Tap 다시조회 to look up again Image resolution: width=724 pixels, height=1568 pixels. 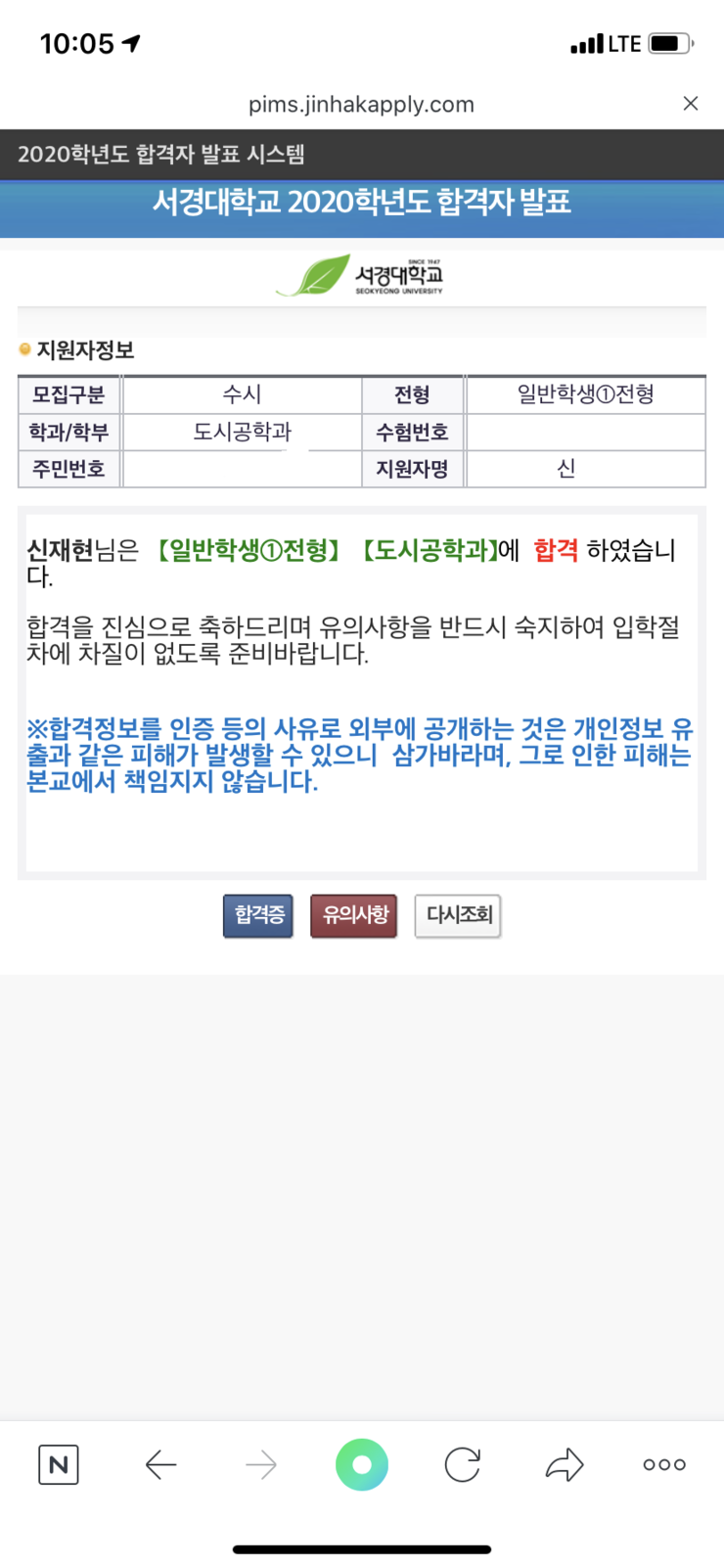458,916
